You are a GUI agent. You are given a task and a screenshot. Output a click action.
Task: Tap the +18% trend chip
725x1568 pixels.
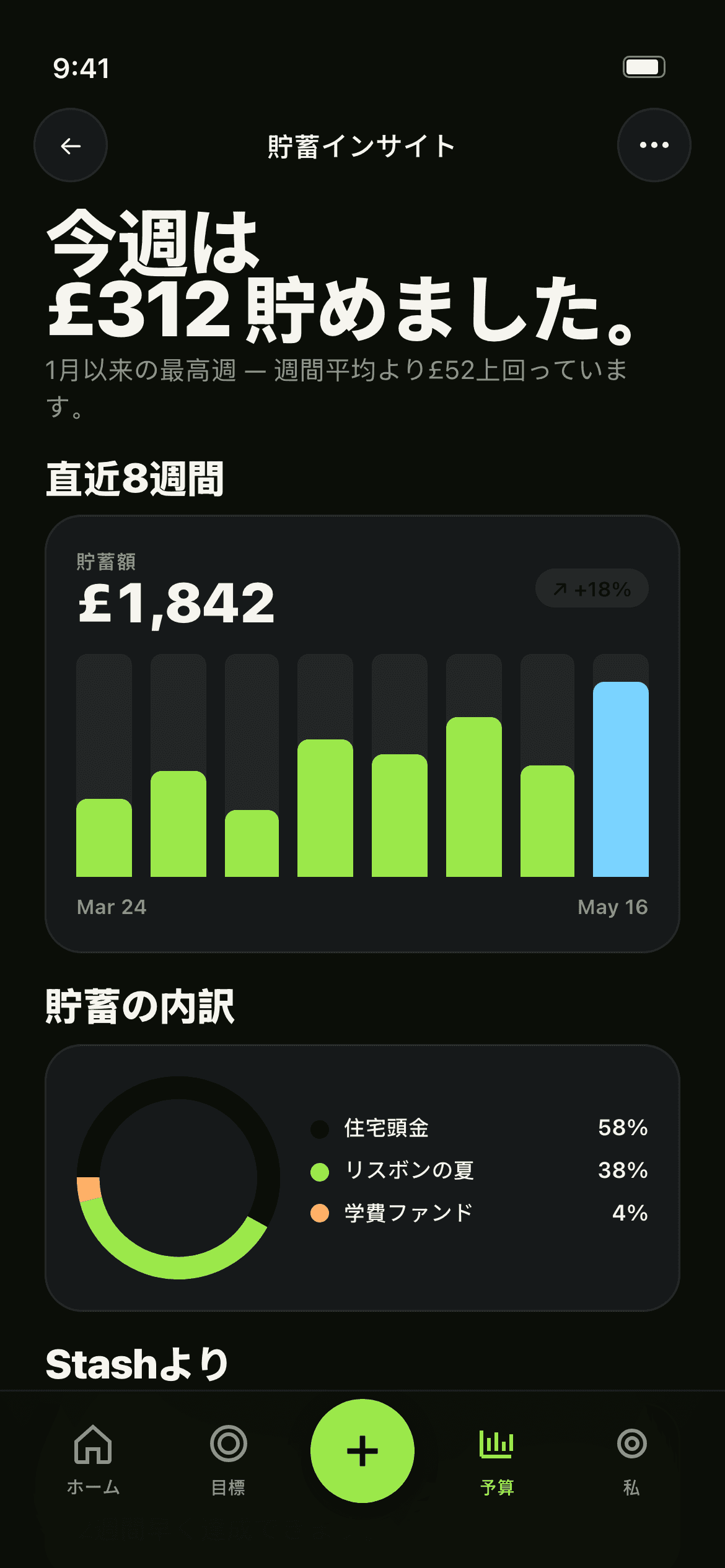click(x=592, y=588)
